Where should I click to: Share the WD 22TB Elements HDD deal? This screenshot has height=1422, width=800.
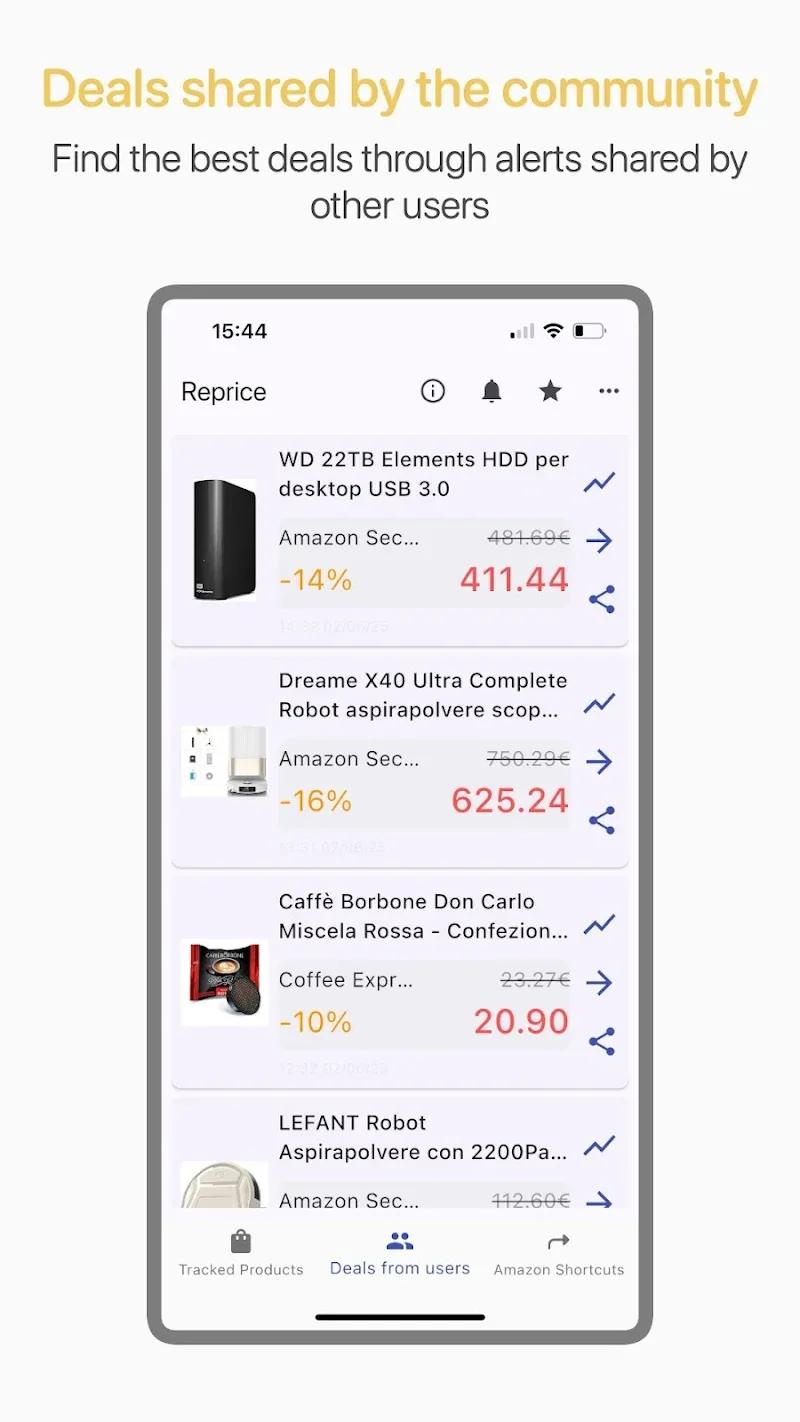(x=602, y=598)
